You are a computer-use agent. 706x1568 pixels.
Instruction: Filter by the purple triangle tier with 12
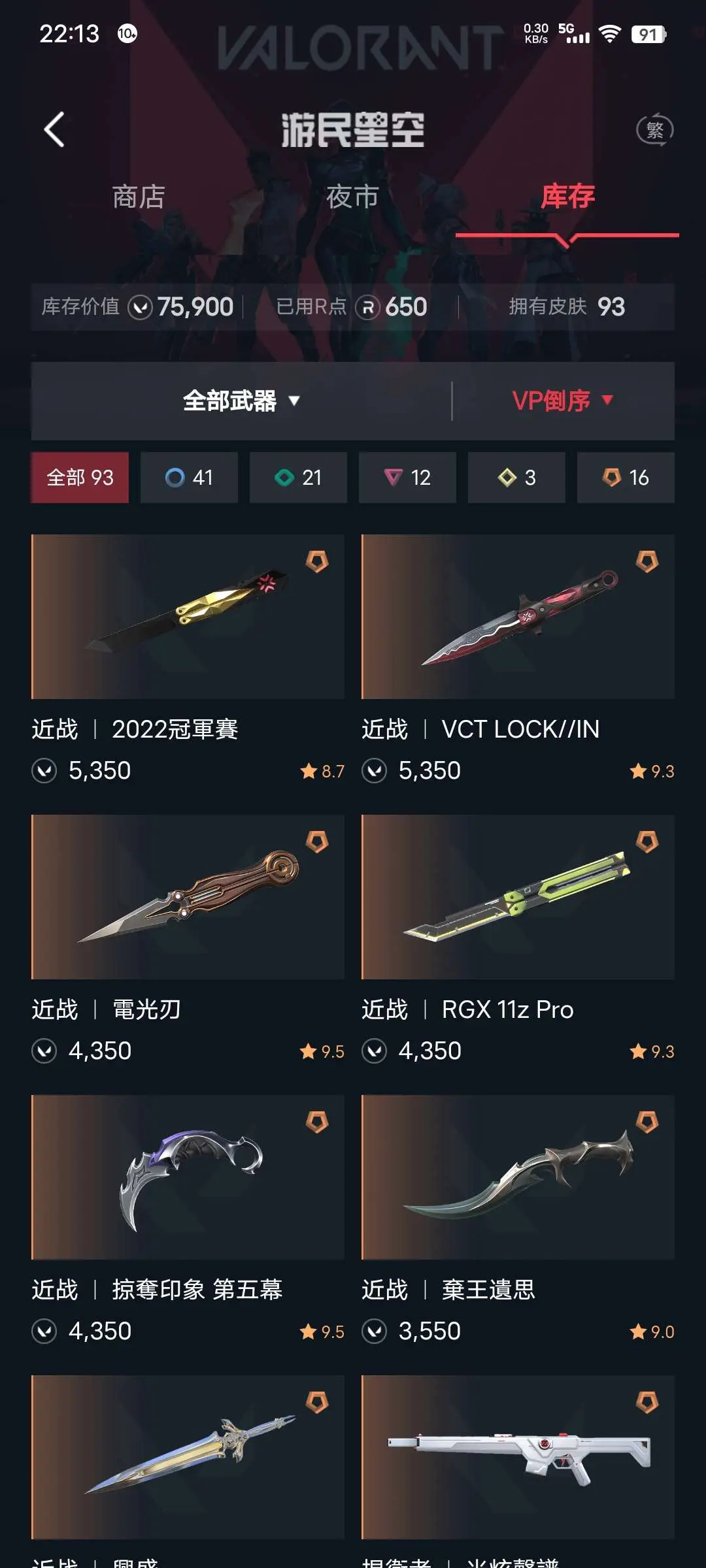tap(407, 478)
